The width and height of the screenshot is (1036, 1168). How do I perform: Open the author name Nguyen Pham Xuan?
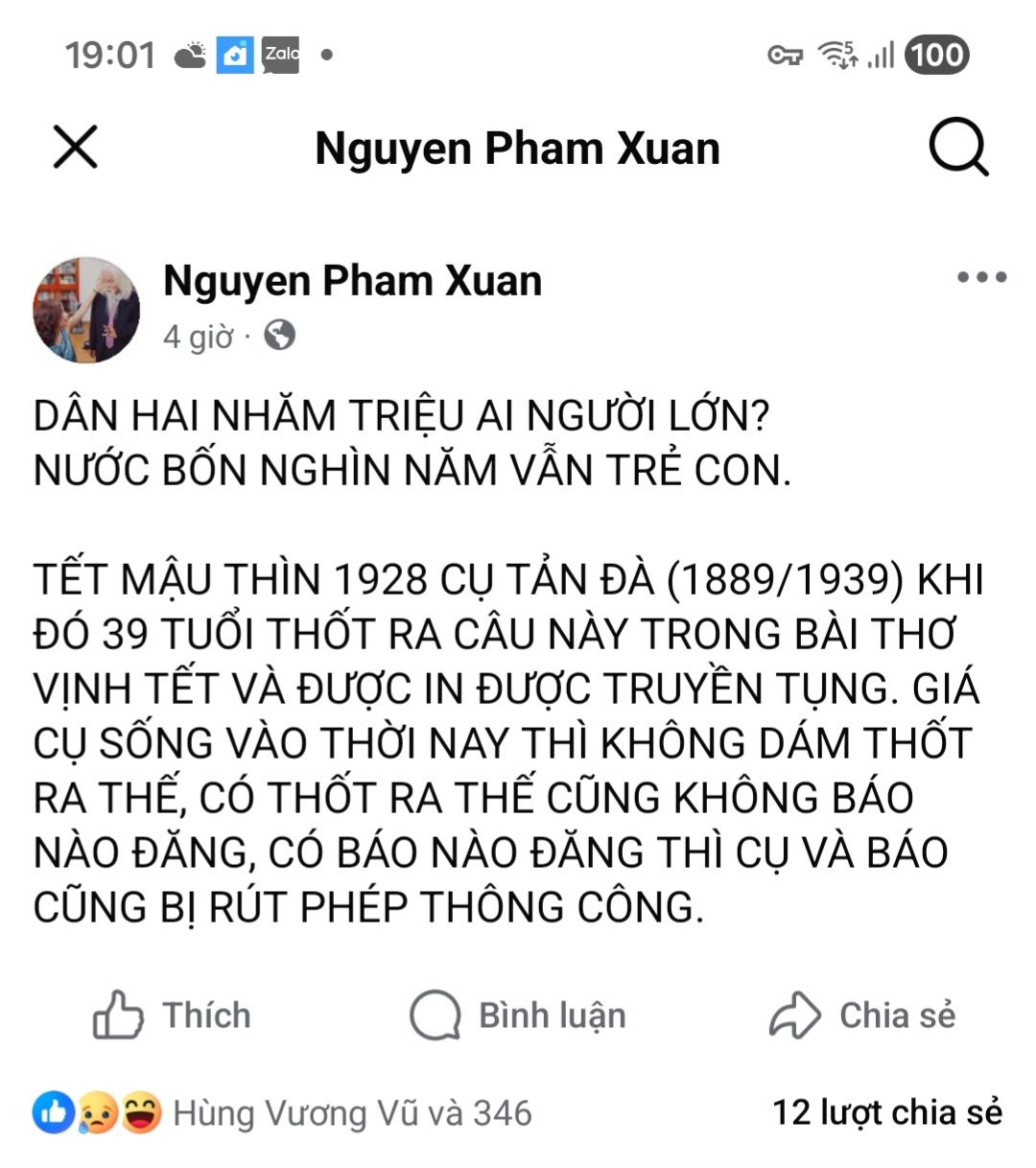352,281
